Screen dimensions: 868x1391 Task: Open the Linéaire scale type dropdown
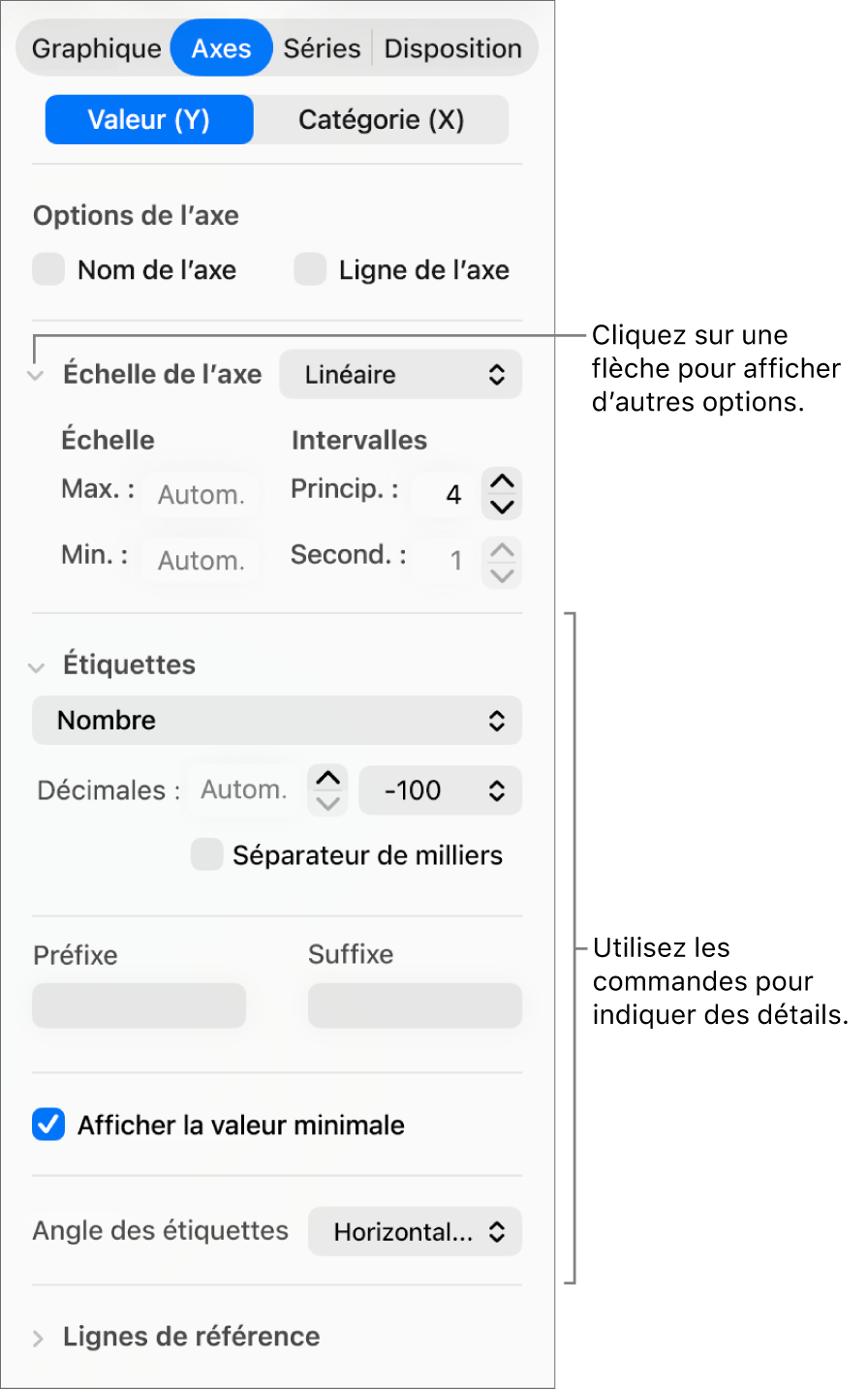click(400, 375)
